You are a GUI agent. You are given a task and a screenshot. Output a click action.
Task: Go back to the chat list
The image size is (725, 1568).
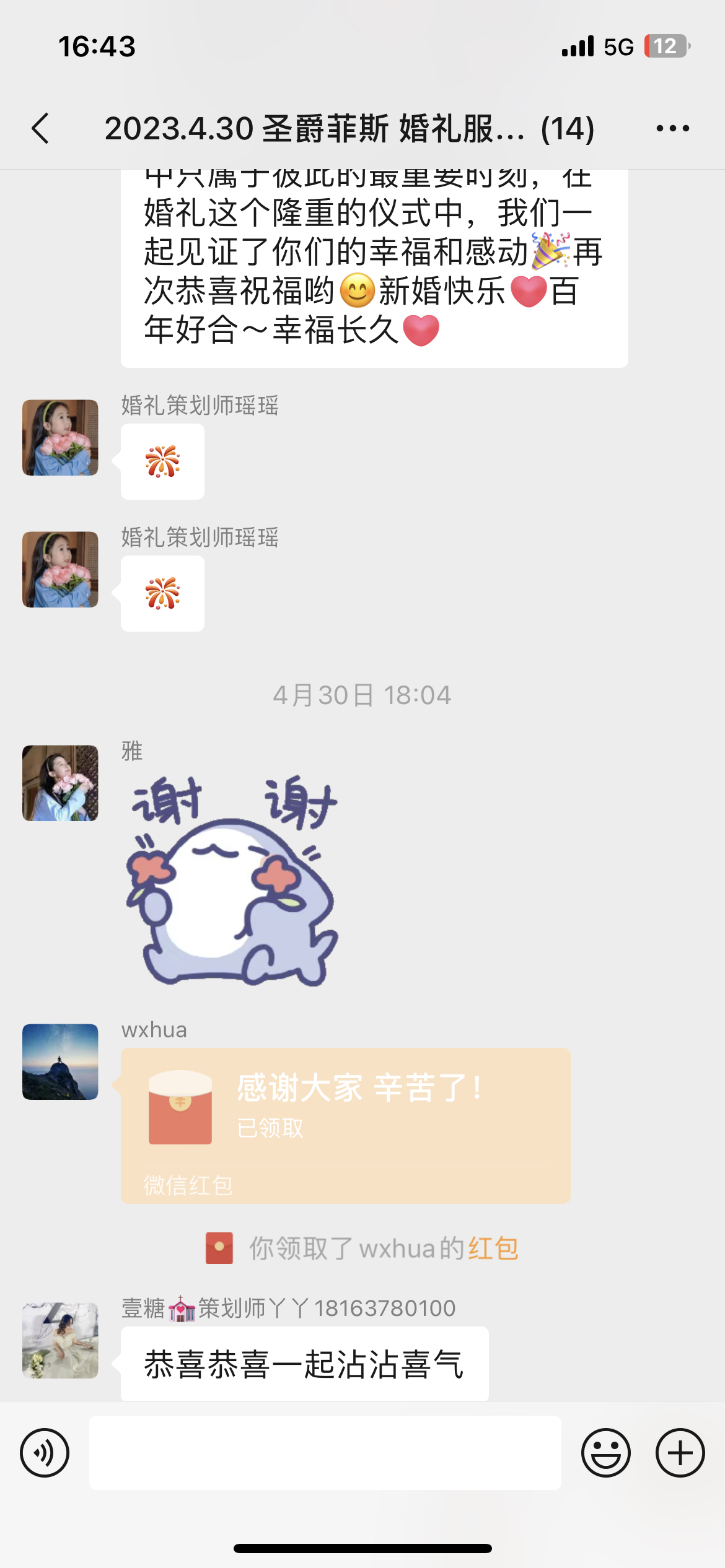point(41,129)
